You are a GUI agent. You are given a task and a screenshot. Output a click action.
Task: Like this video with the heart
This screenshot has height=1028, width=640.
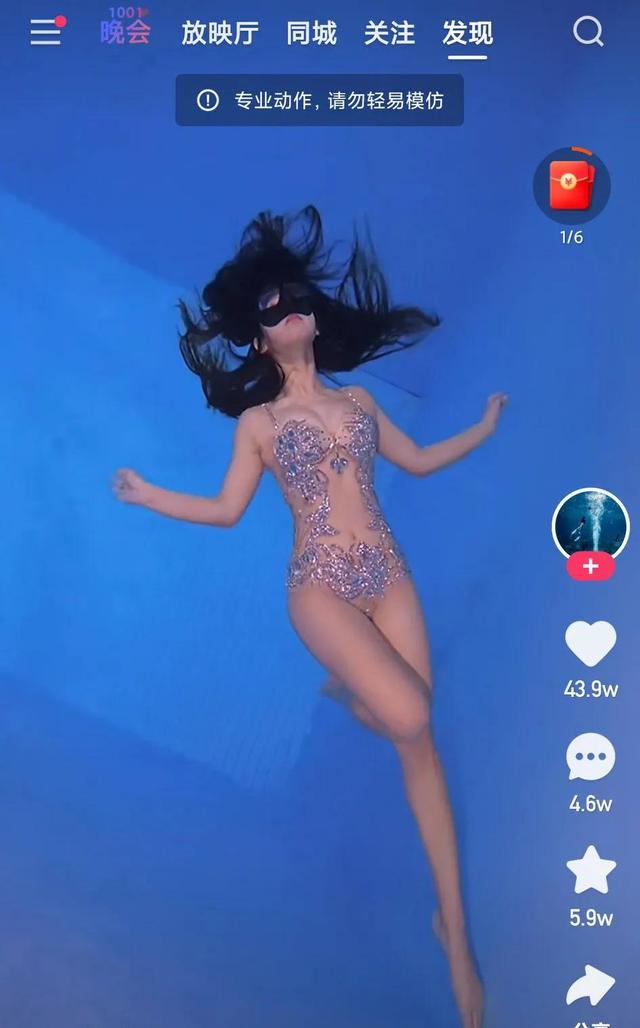tap(590, 645)
